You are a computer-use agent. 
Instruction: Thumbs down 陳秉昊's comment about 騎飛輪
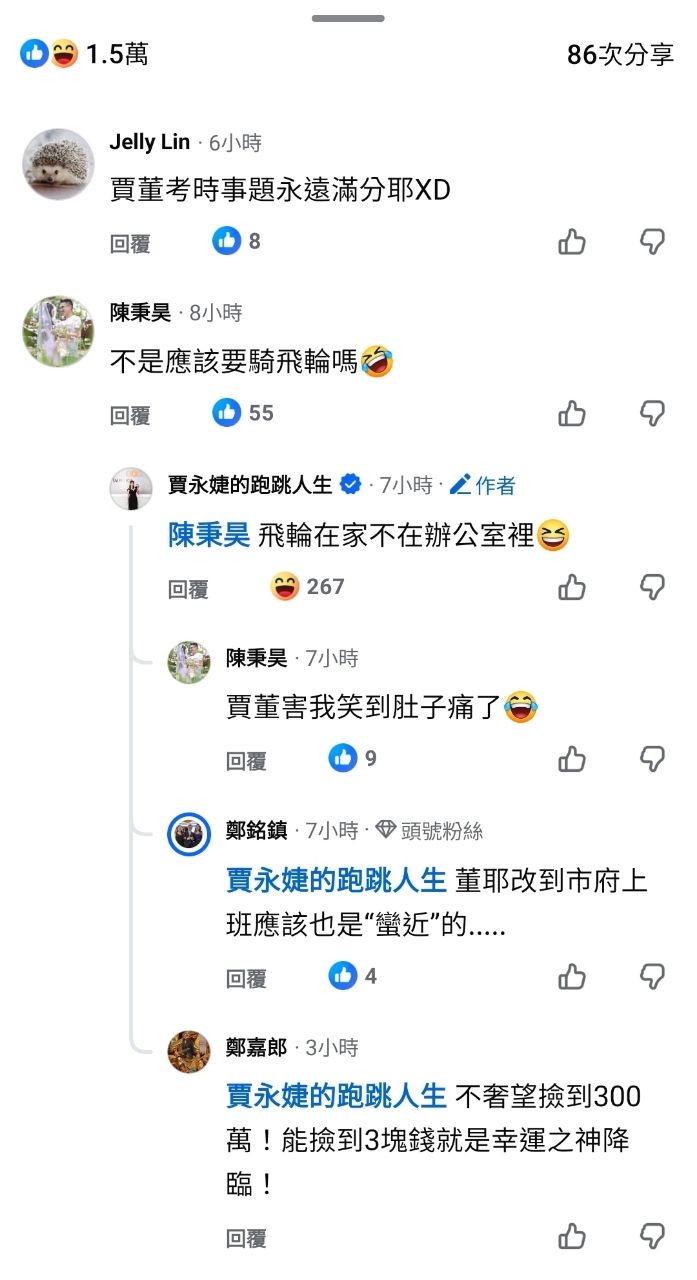click(x=652, y=414)
